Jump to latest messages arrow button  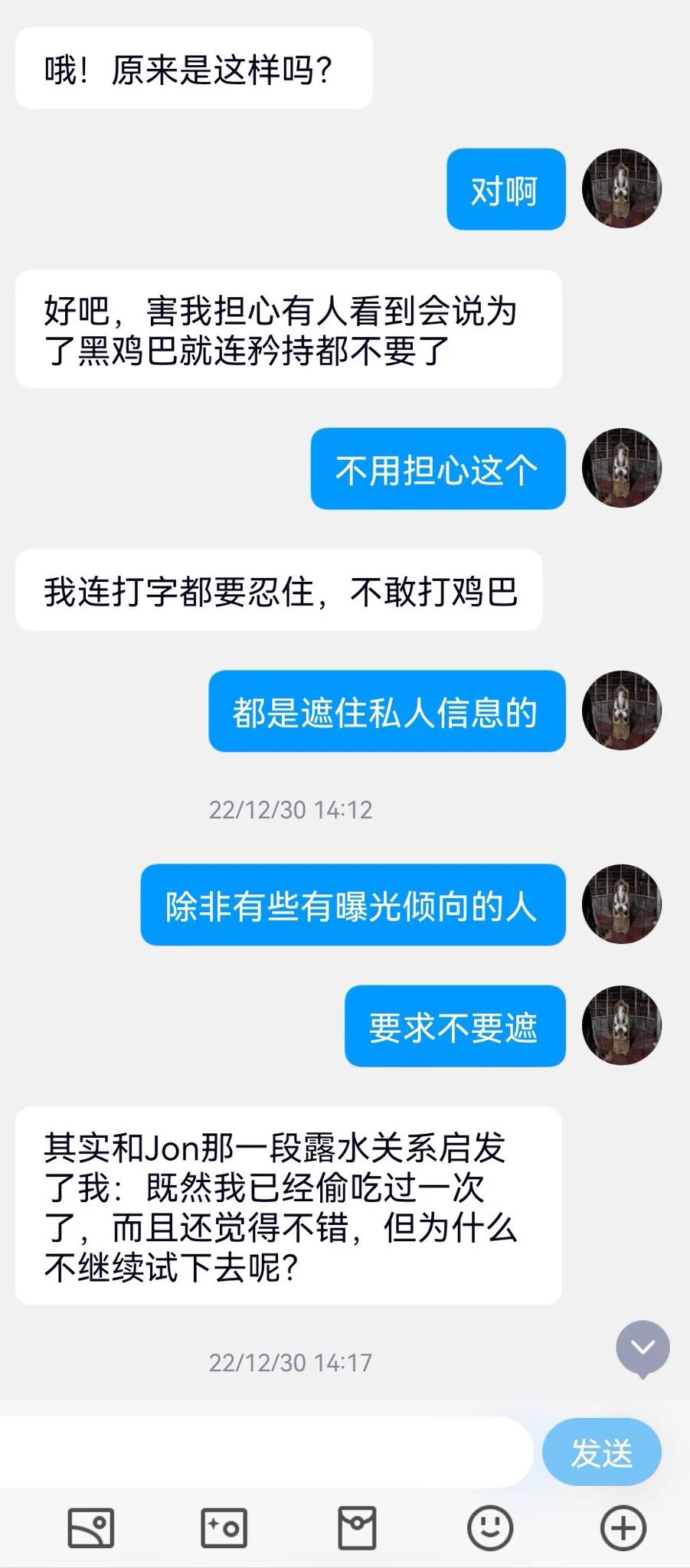pyautogui.click(x=643, y=1348)
